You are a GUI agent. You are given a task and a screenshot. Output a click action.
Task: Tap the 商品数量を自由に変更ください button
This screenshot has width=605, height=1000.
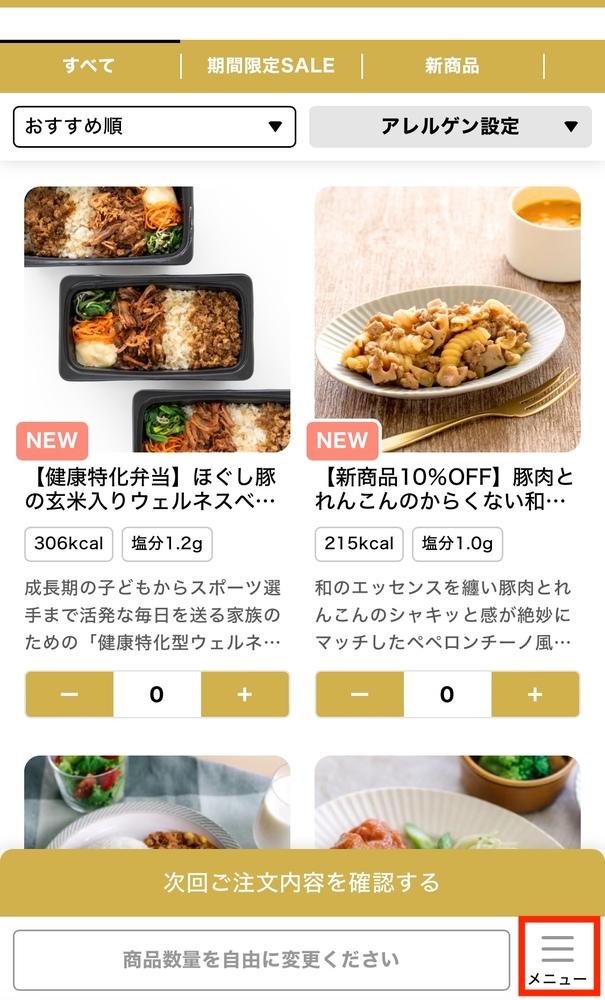(x=261, y=960)
